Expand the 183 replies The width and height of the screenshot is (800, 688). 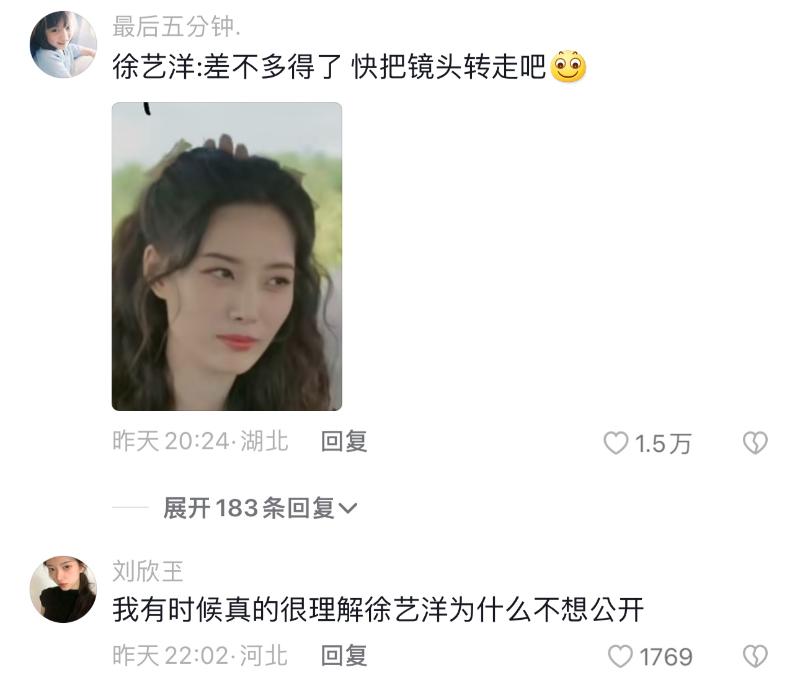[260, 508]
